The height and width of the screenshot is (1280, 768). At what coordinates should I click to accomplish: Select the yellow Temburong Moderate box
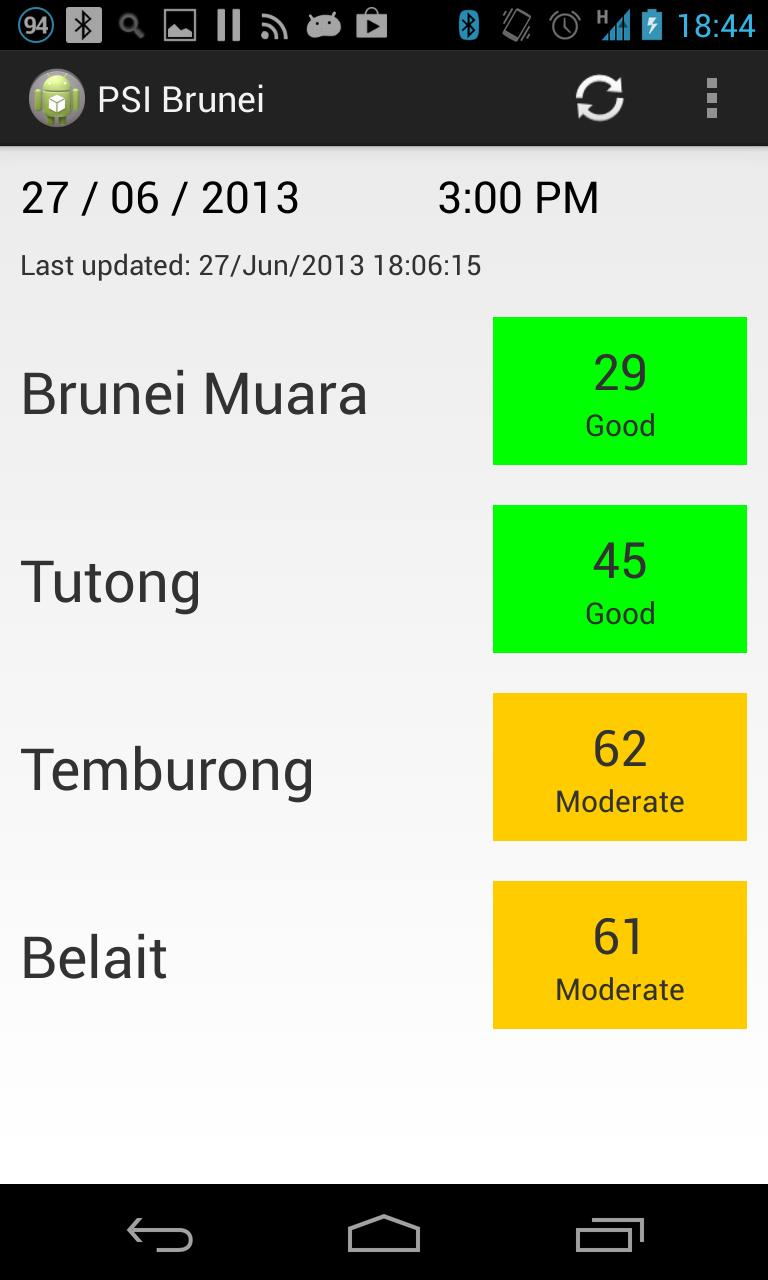click(x=619, y=766)
